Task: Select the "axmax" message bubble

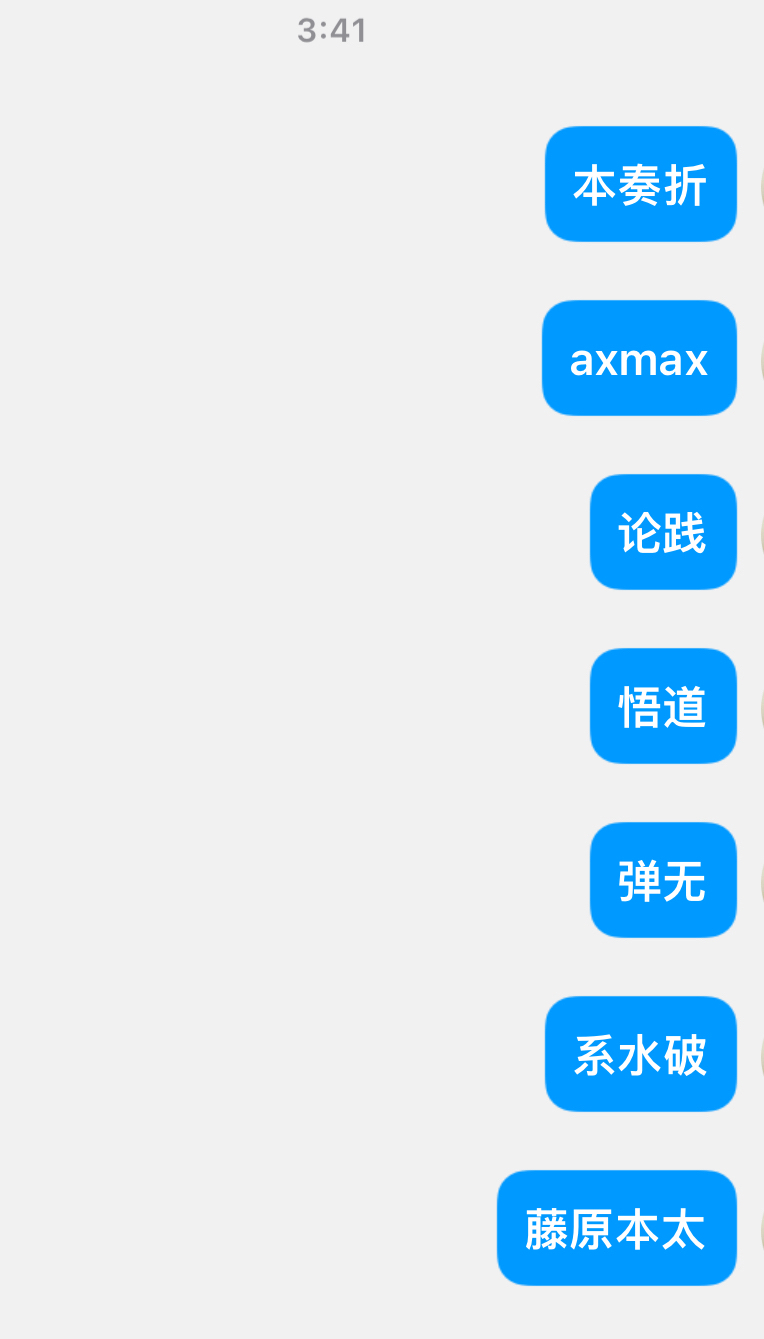Action: pyautogui.click(x=640, y=358)
